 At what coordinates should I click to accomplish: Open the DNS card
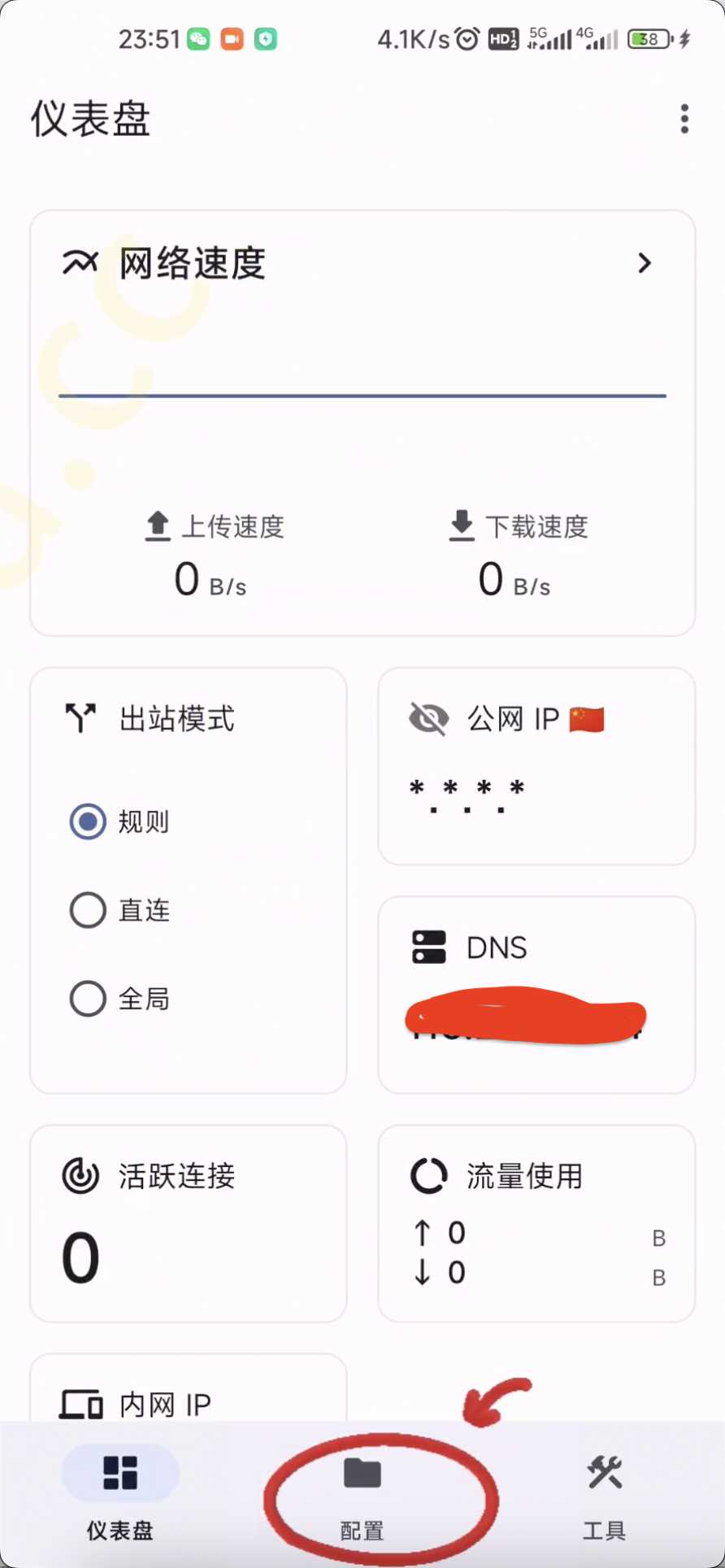[x=536, y=994]
